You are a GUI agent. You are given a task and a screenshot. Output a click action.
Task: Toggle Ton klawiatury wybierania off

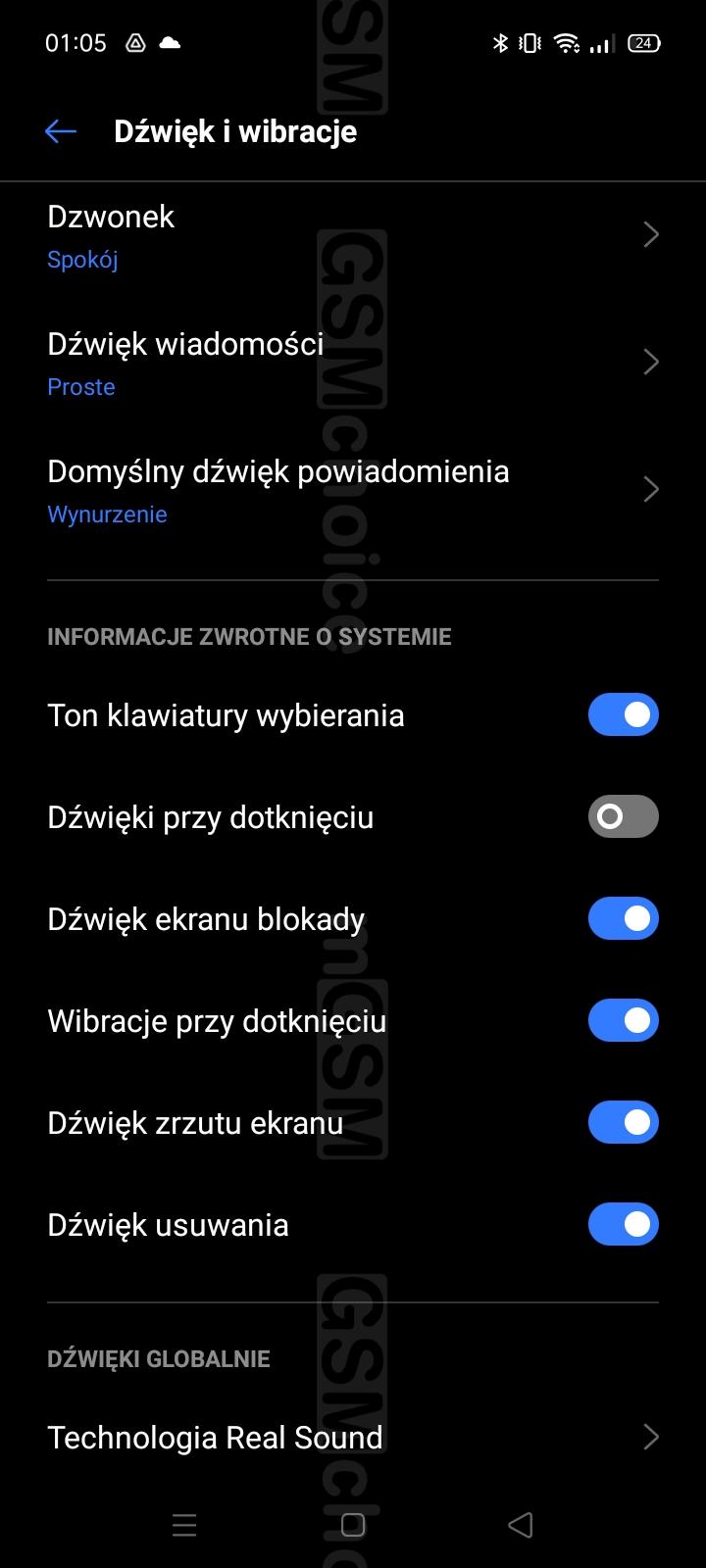point(624,715)
